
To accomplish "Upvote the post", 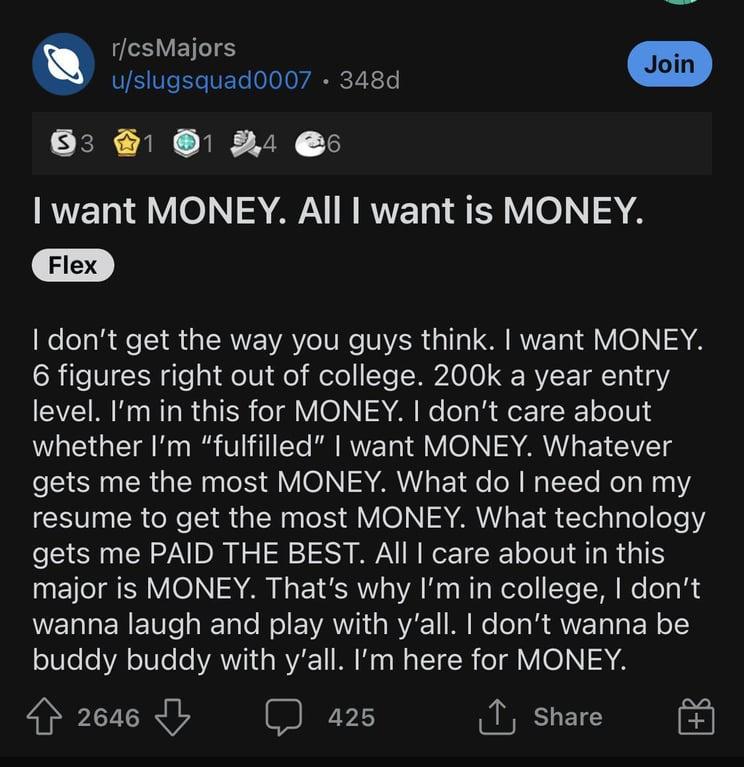I will [44, 716].
